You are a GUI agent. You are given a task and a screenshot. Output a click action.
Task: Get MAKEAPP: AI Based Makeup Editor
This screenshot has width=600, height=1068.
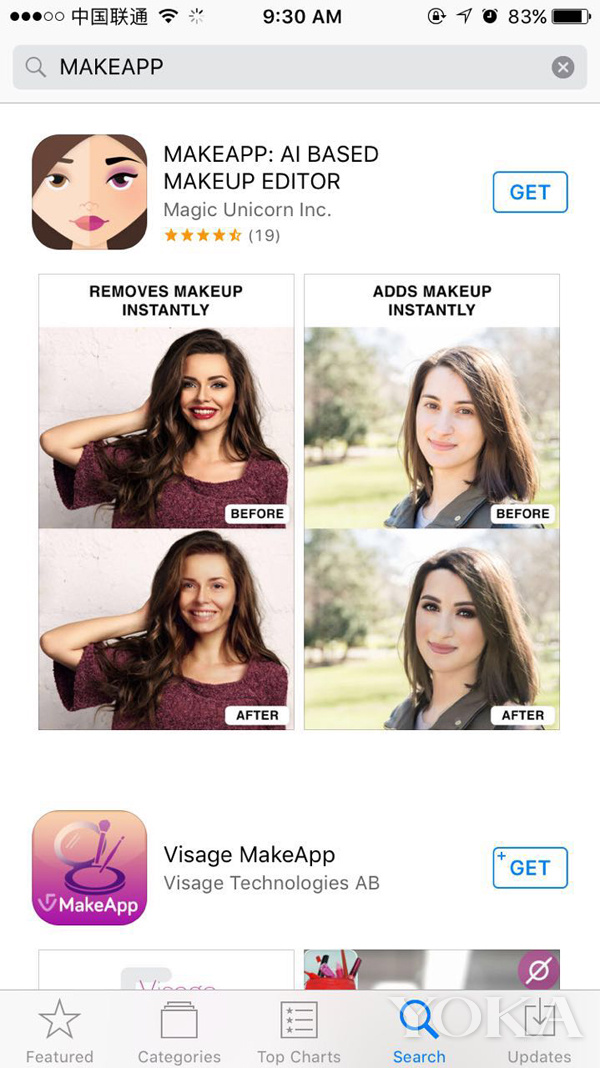(x=530, y=192)
